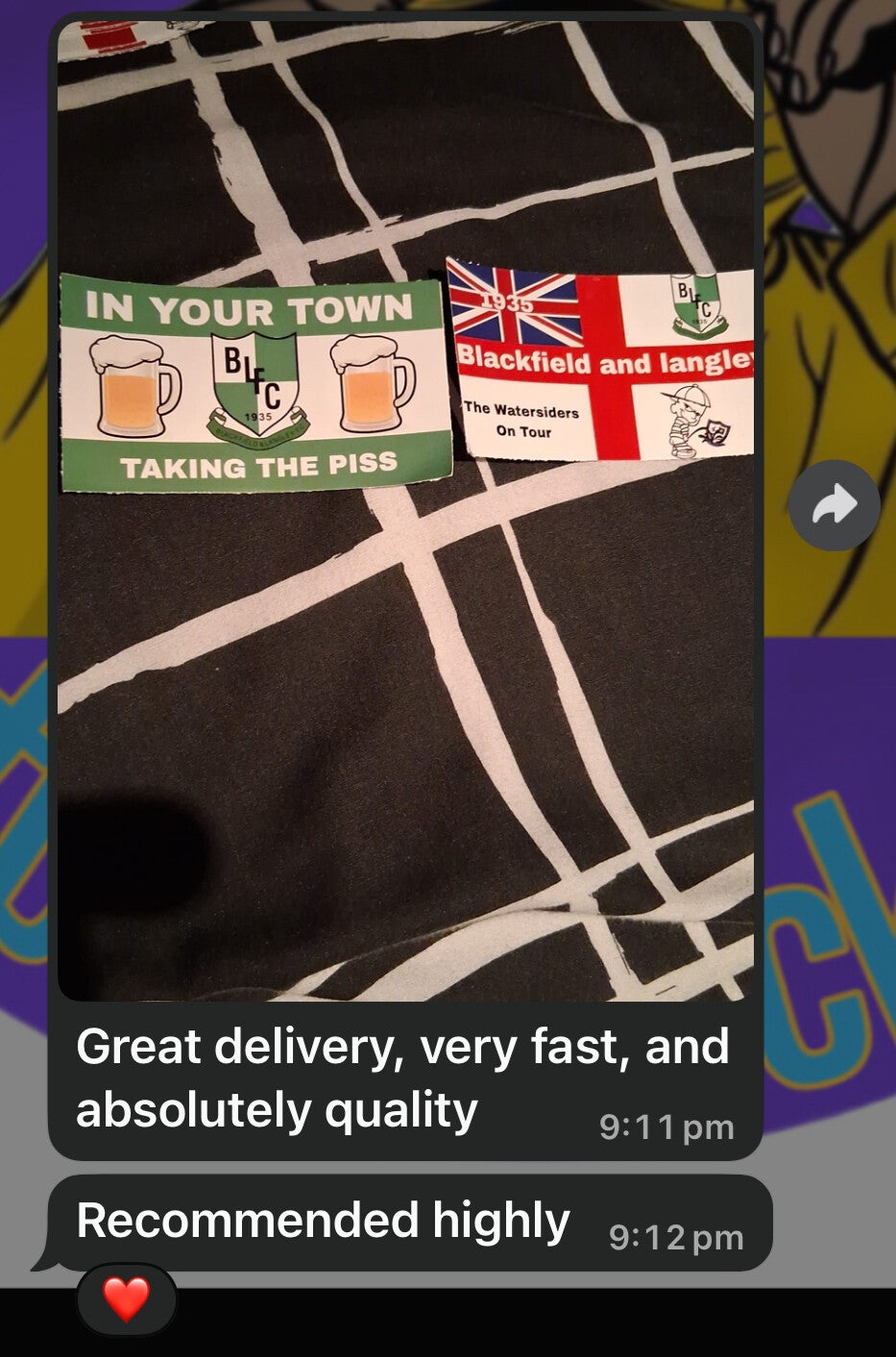Open the BLFC stickers photo full screen
The height and width of the screenshot is (1357, 896).
[405, 511]
